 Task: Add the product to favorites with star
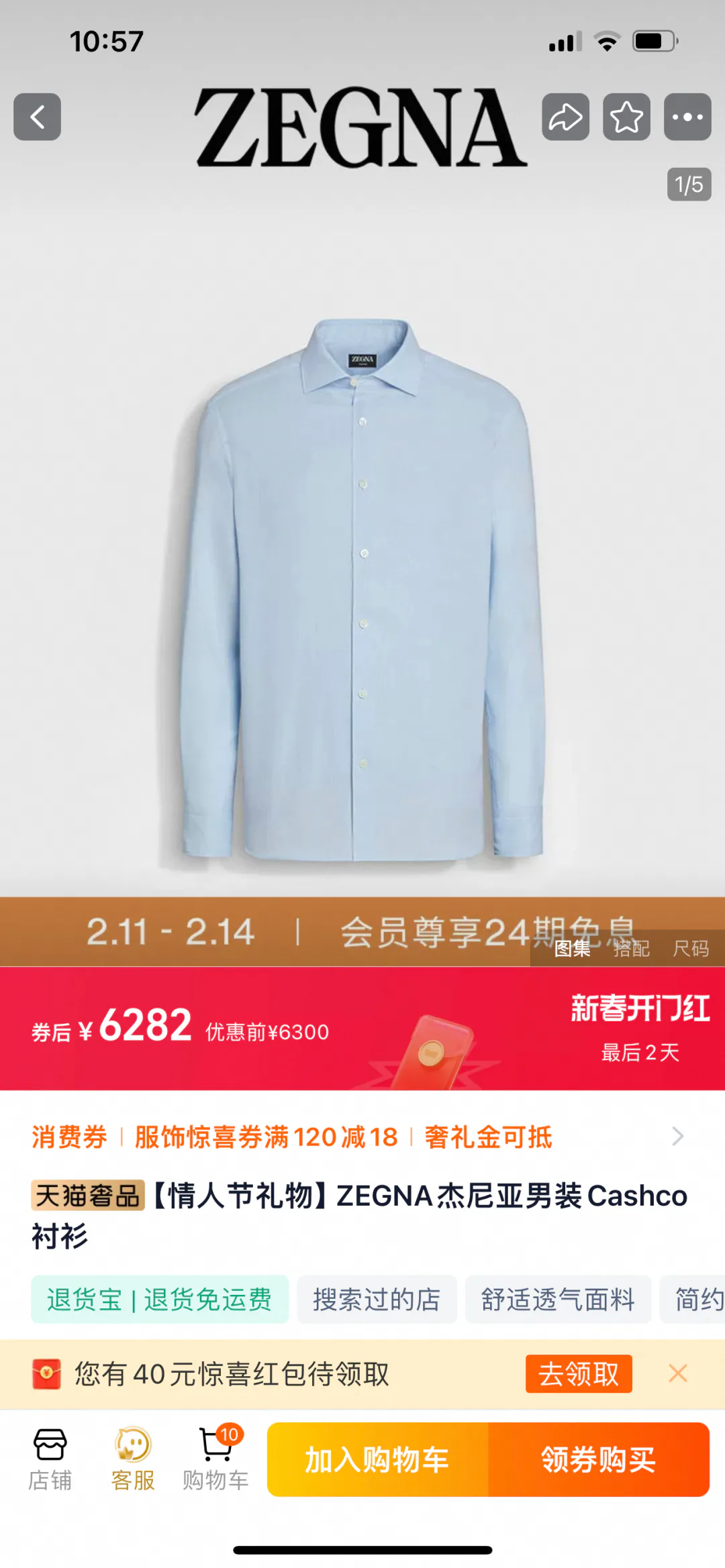tap(626, 117)
